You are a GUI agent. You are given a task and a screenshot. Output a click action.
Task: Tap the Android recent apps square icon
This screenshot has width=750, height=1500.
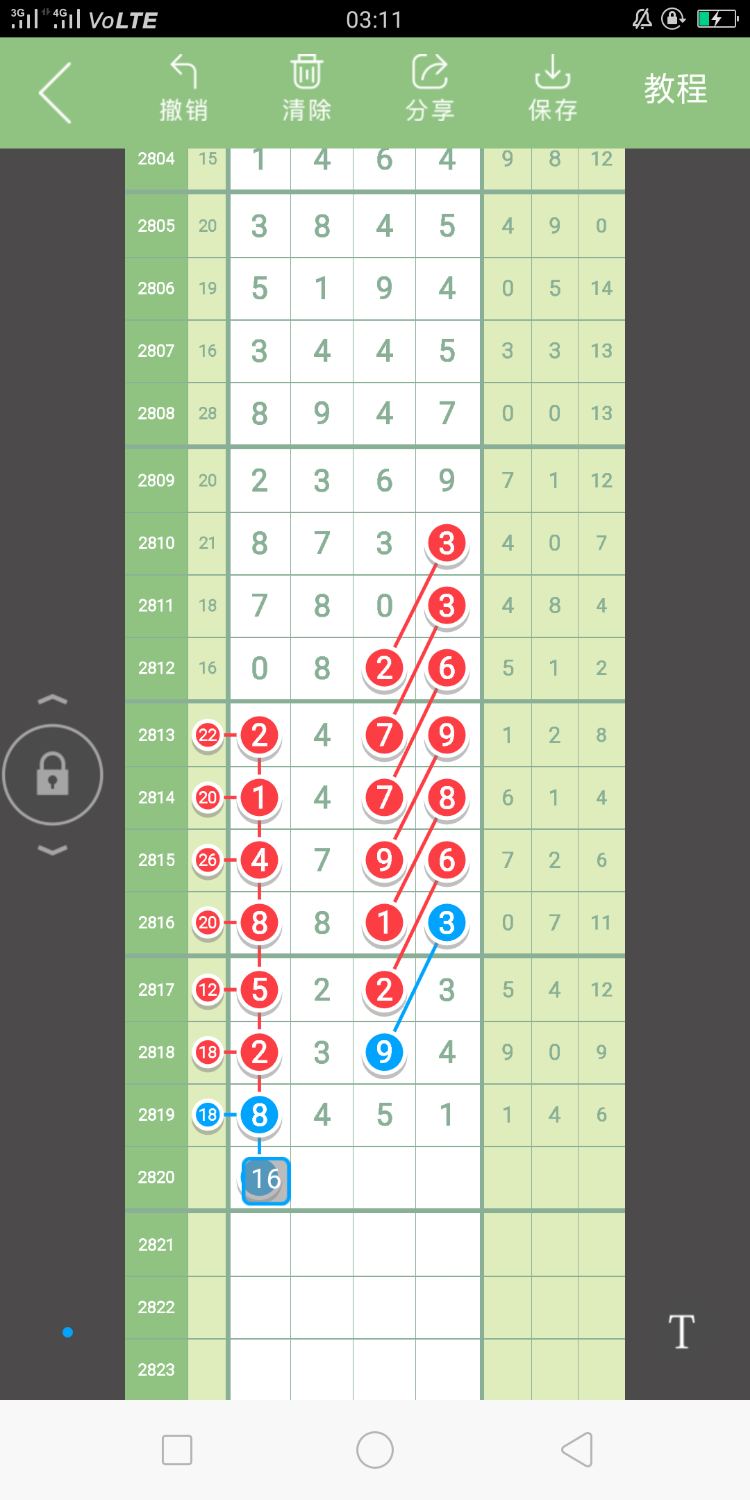[176, 1448]
